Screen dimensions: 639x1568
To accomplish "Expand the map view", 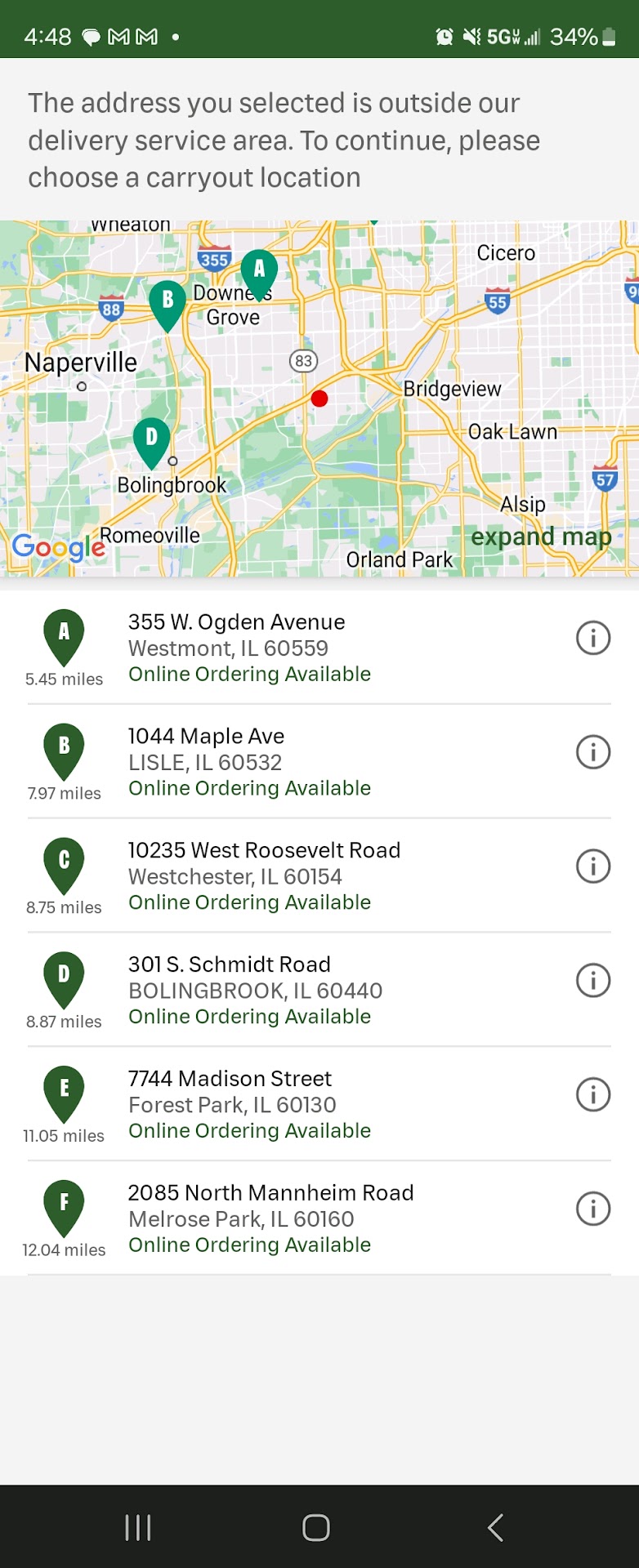I will [x=541, y=537].
